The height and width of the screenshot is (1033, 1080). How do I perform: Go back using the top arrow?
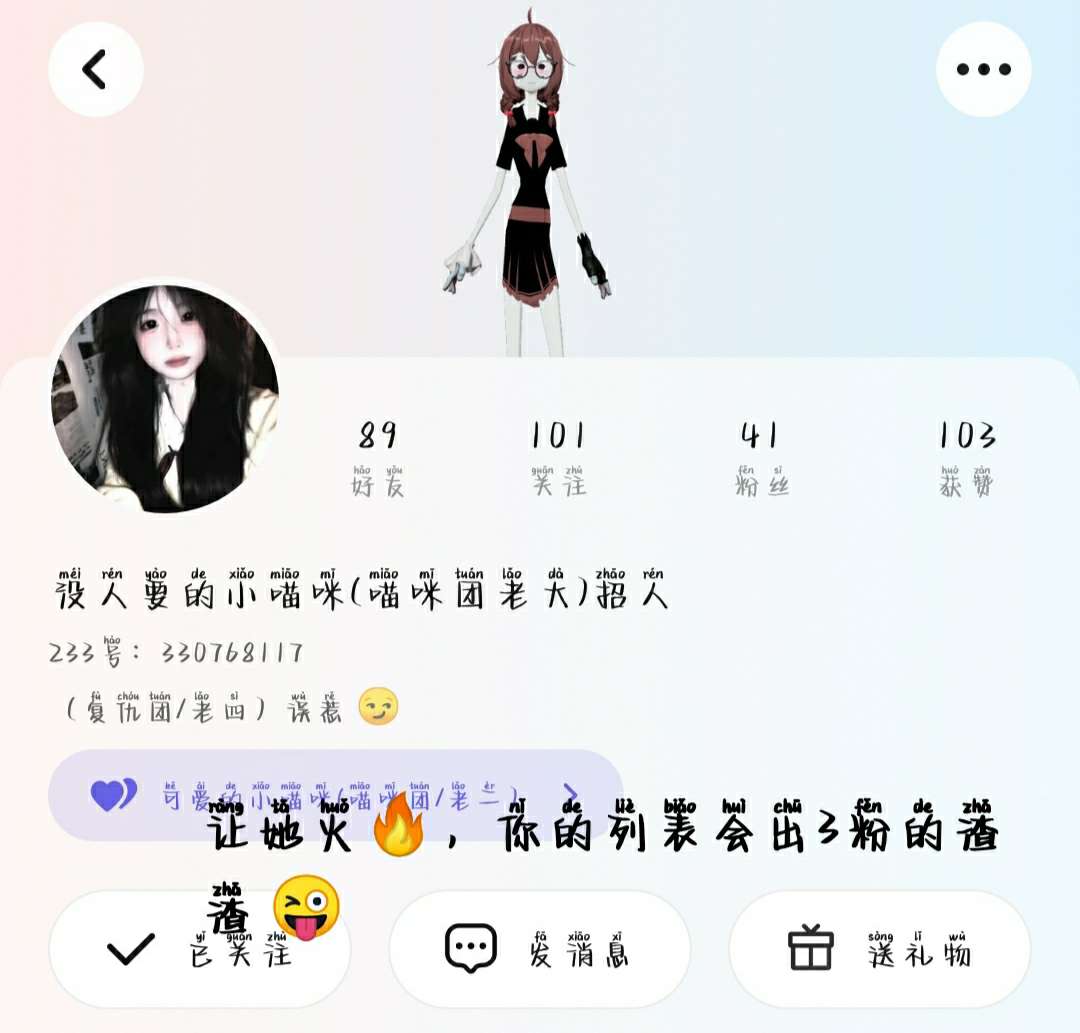[x=95, y=70]
